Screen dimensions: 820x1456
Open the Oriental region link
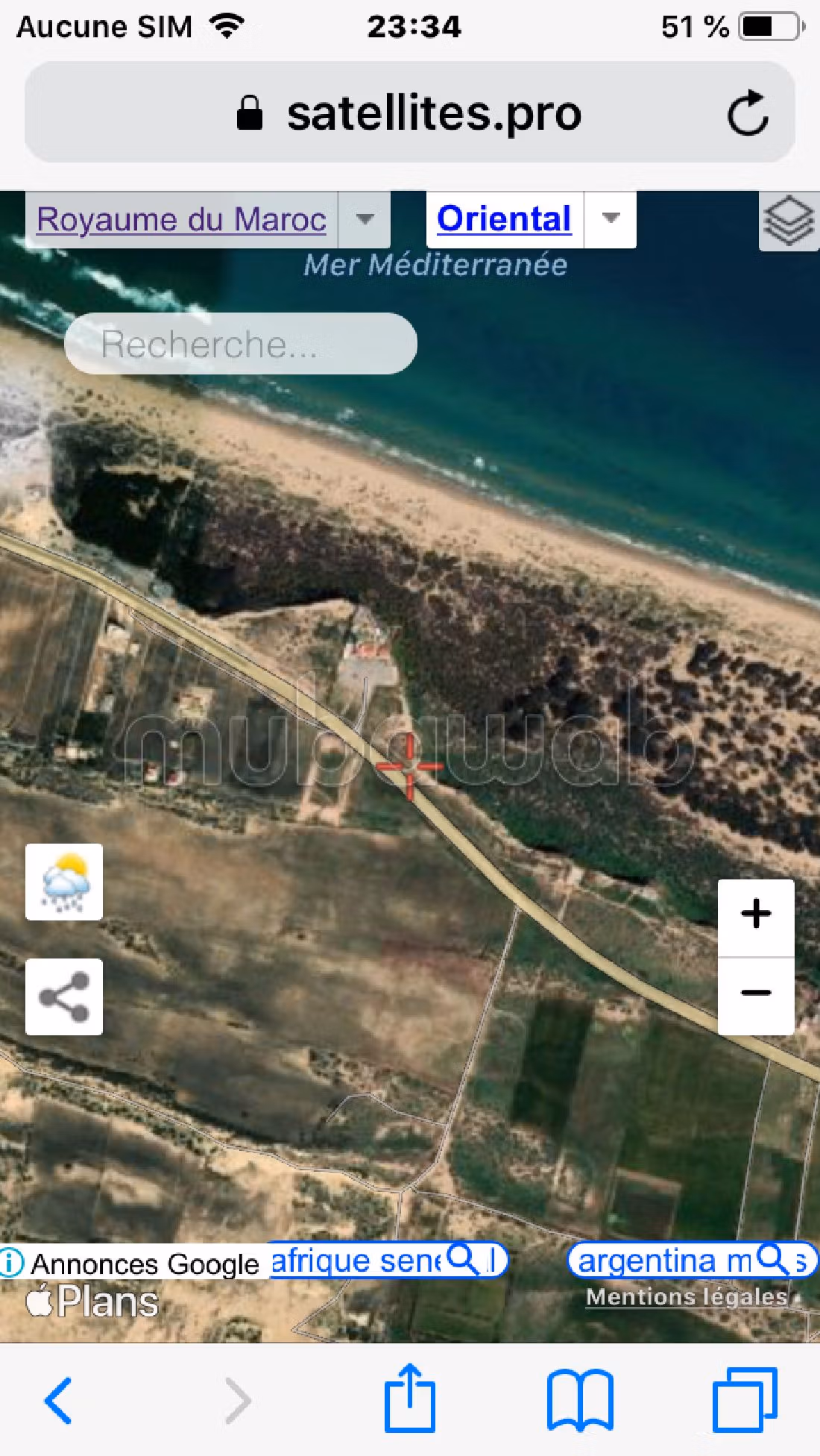pos(504,219)
